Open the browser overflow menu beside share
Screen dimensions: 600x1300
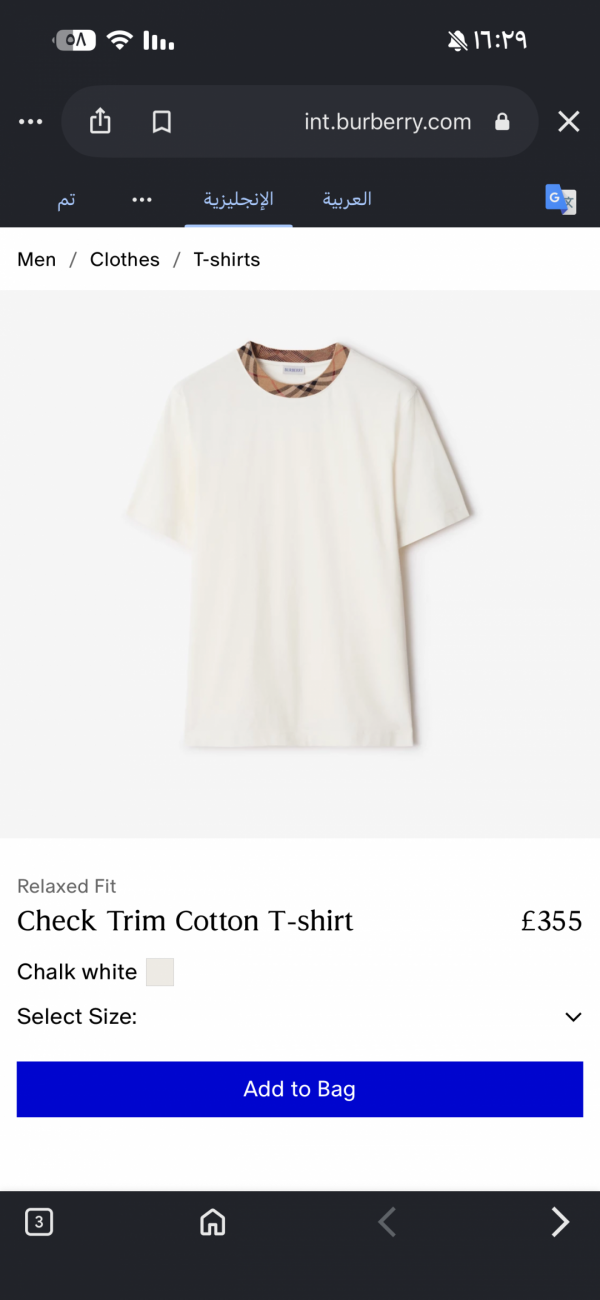click(x=31, y=122)
